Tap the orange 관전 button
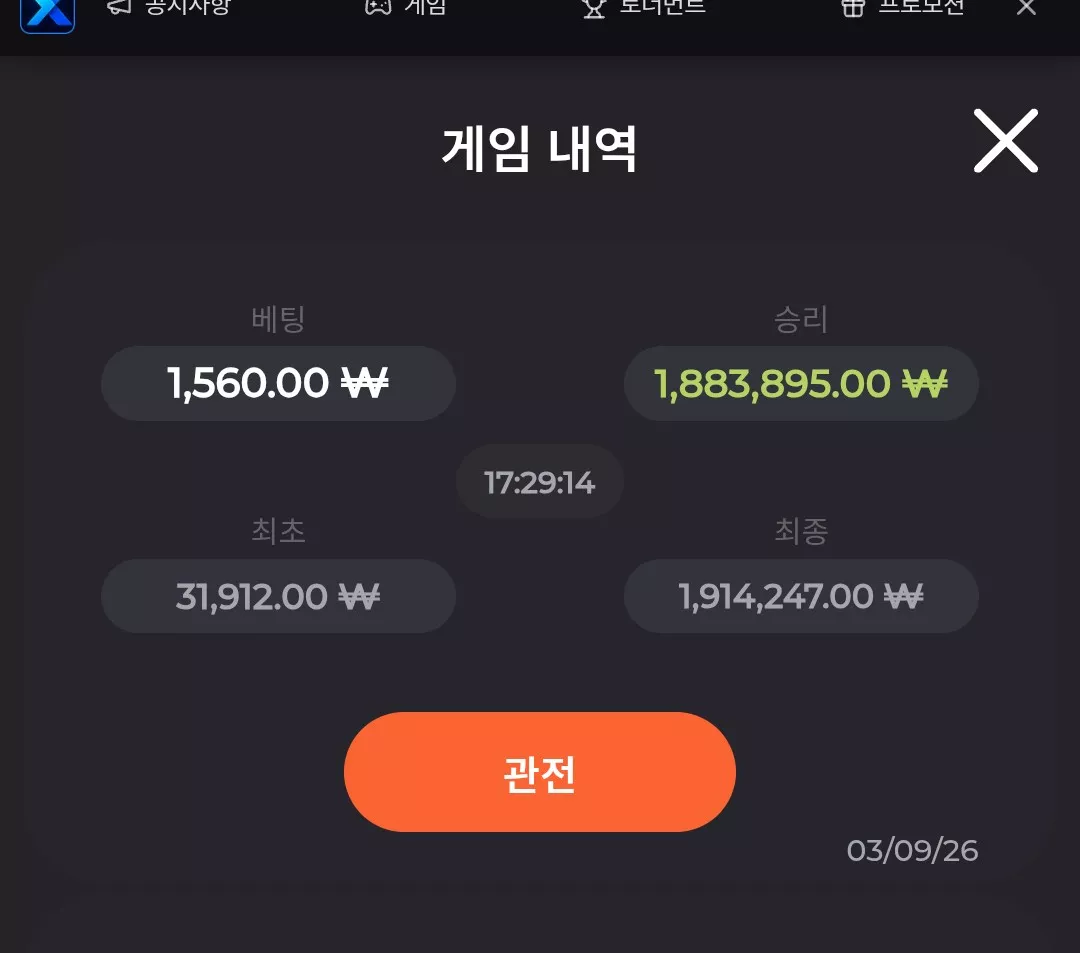 539,772
